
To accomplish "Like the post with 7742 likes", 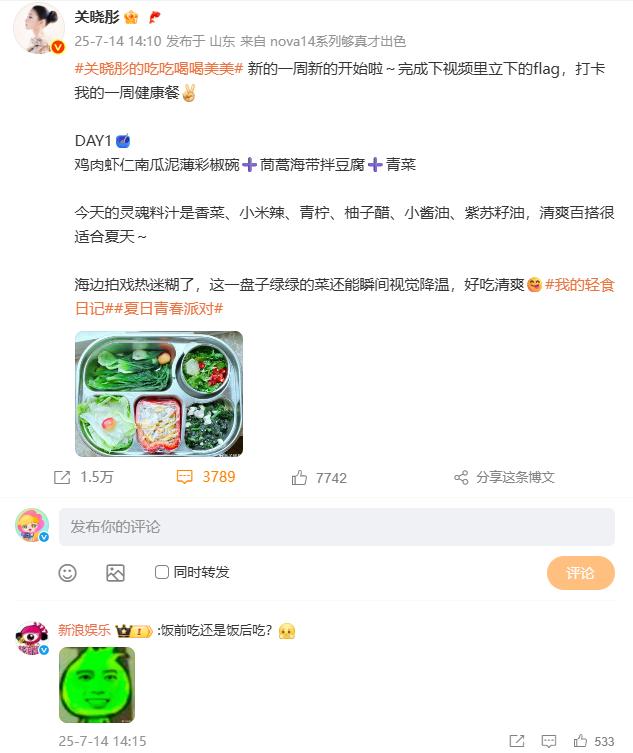I will pos(319,478).
